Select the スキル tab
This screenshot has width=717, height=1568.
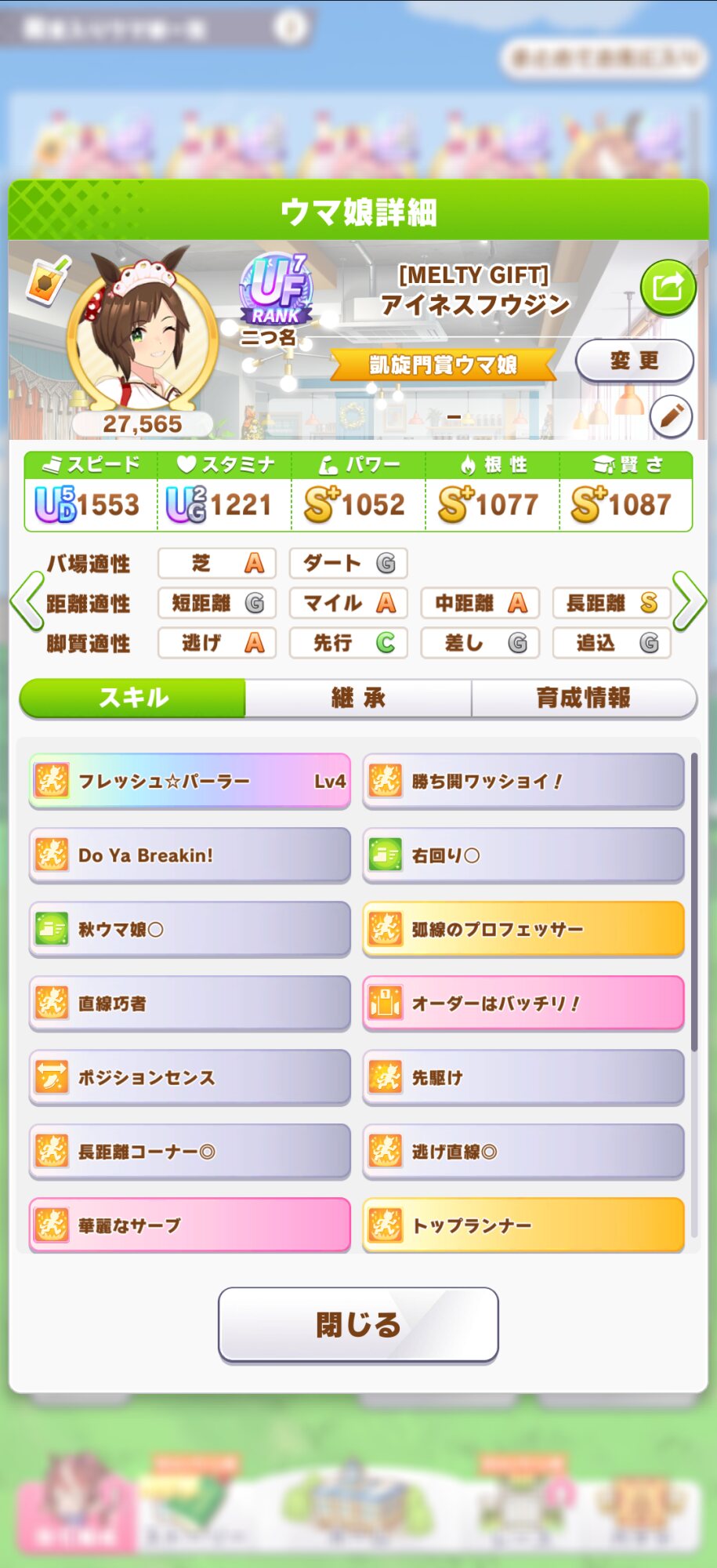tap(133, 698)
